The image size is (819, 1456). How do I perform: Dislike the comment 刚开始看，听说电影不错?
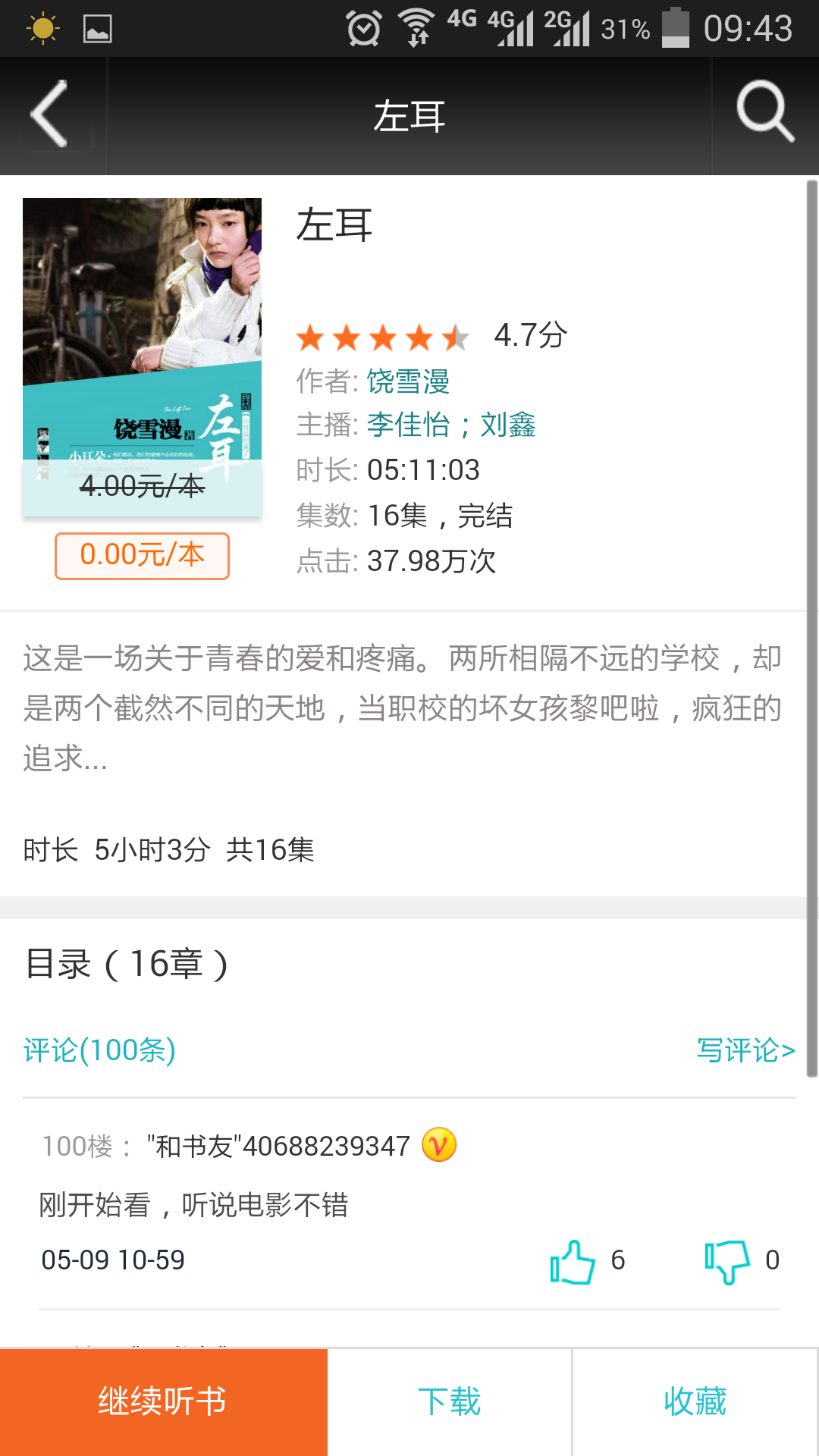click(x=726, y=1261)
